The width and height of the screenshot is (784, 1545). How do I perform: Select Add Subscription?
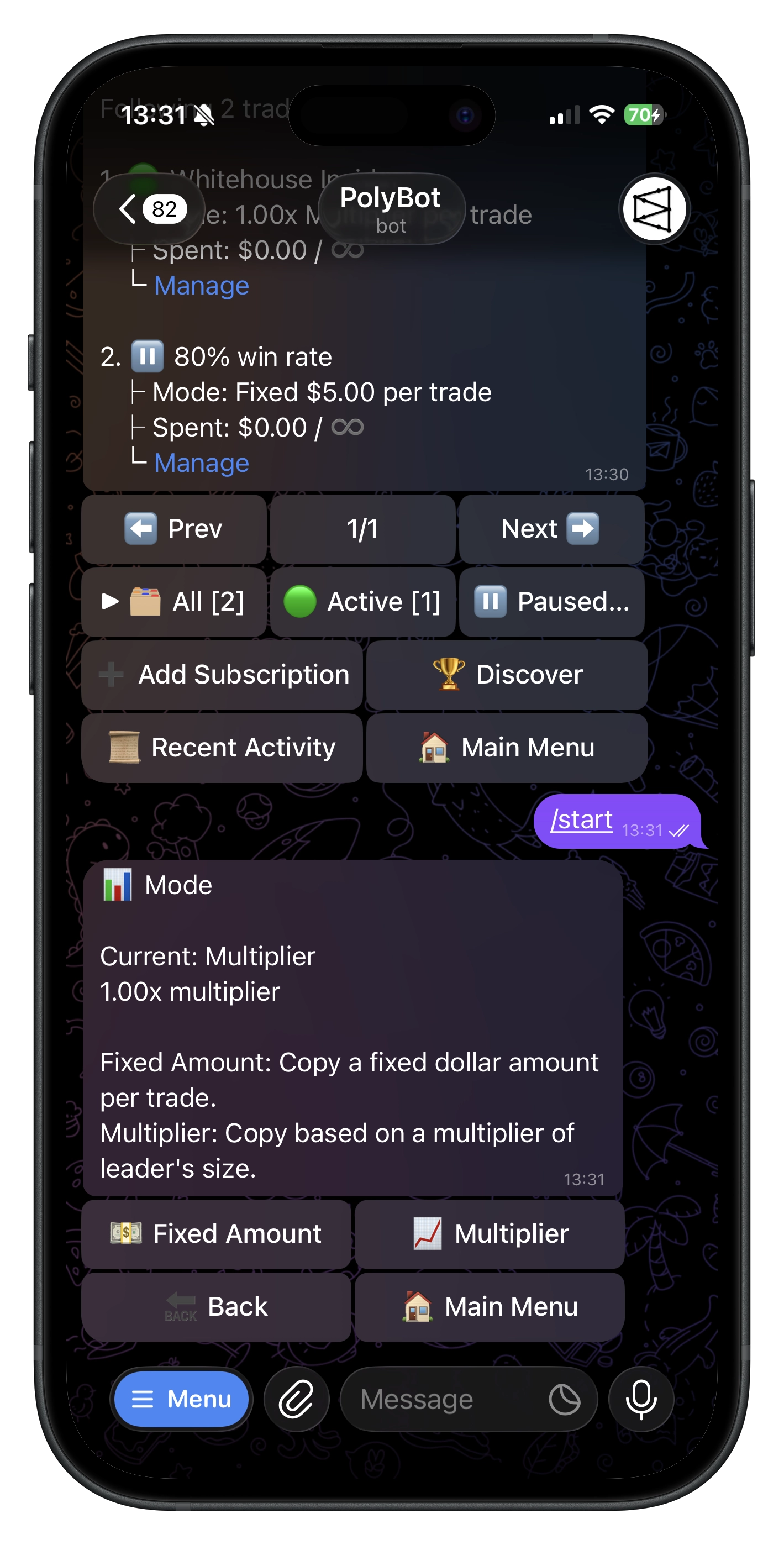(x=222, y=675)
